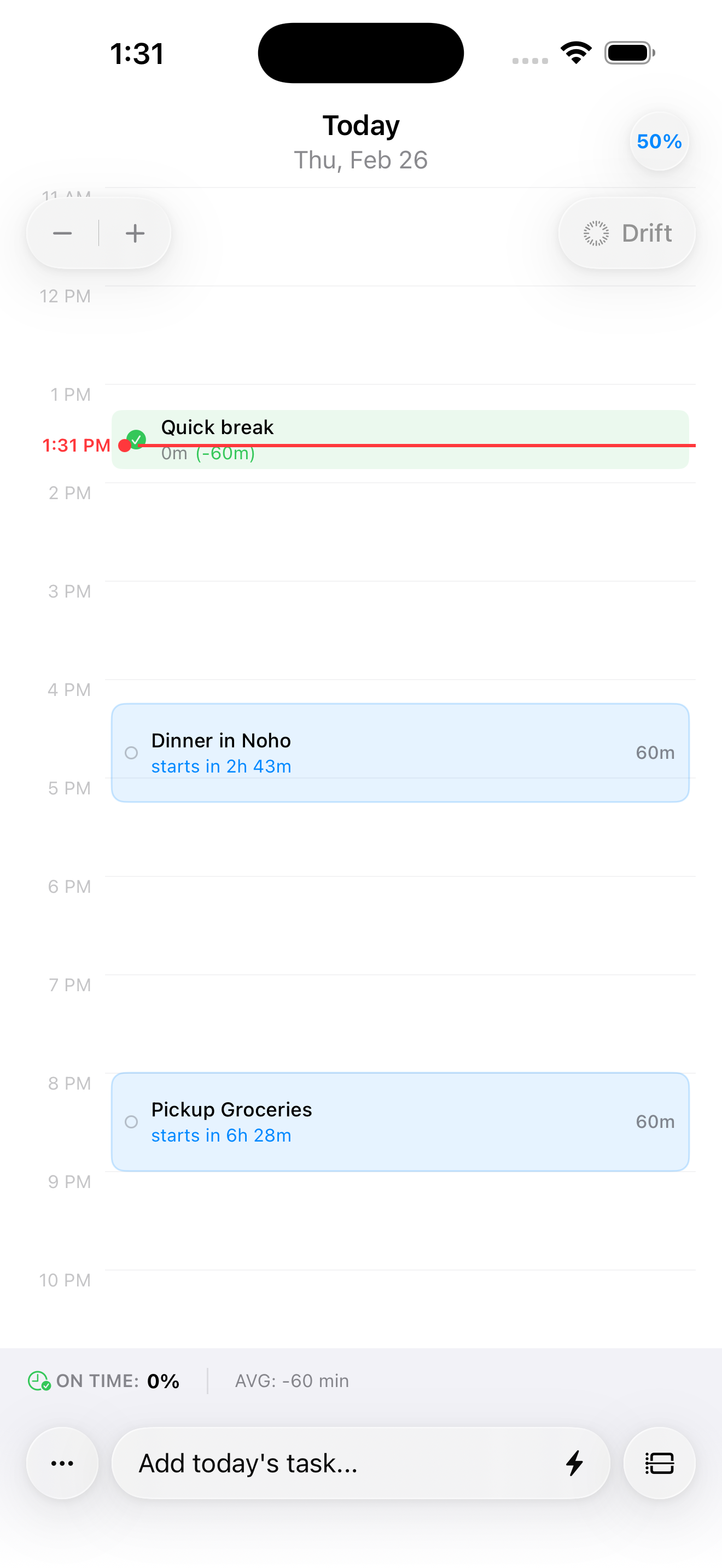Mark Pickup Groceries as complete
This screenshot has width=722, height=1568.
coord(131,1122)
